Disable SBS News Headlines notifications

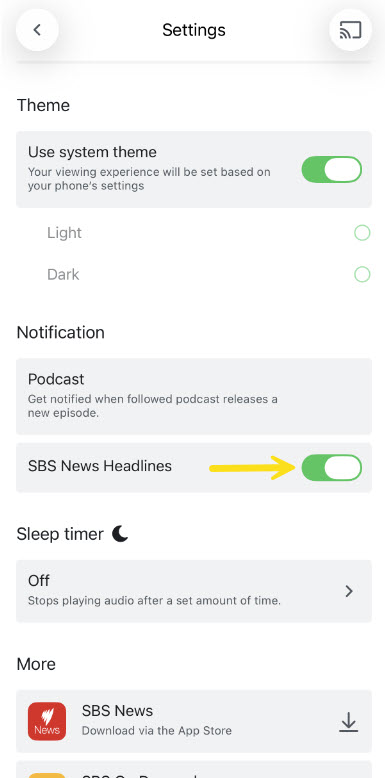point(331,467)
